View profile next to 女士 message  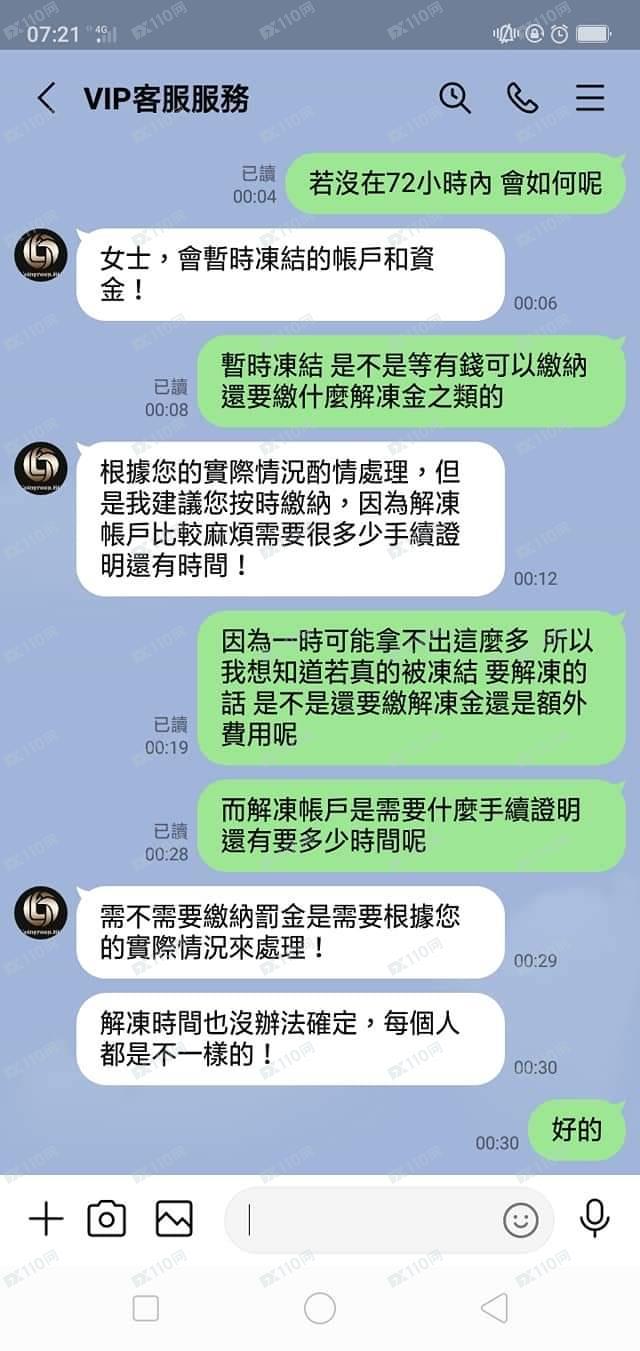41,256
